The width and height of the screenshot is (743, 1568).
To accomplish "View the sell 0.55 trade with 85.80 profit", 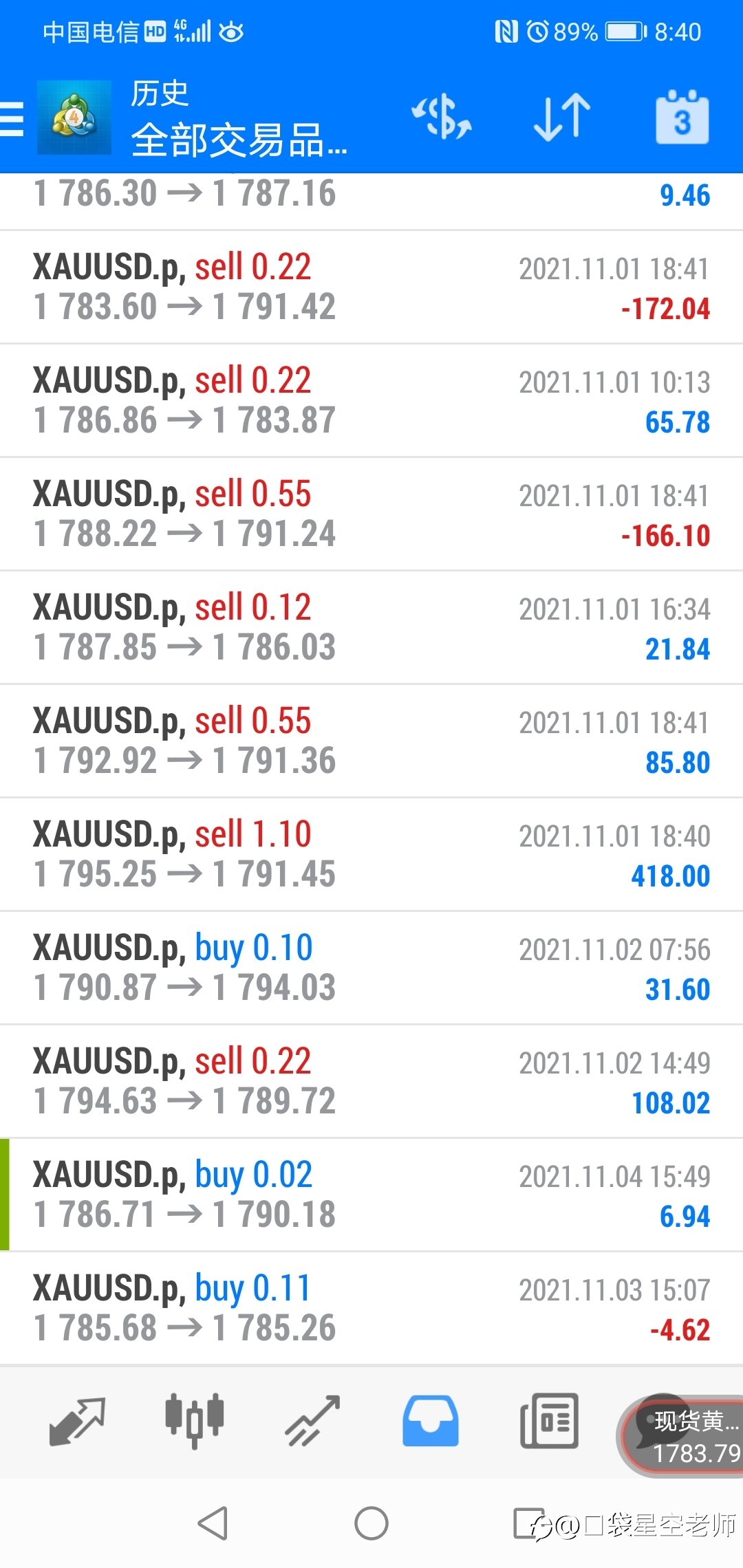I will (371, 741).
